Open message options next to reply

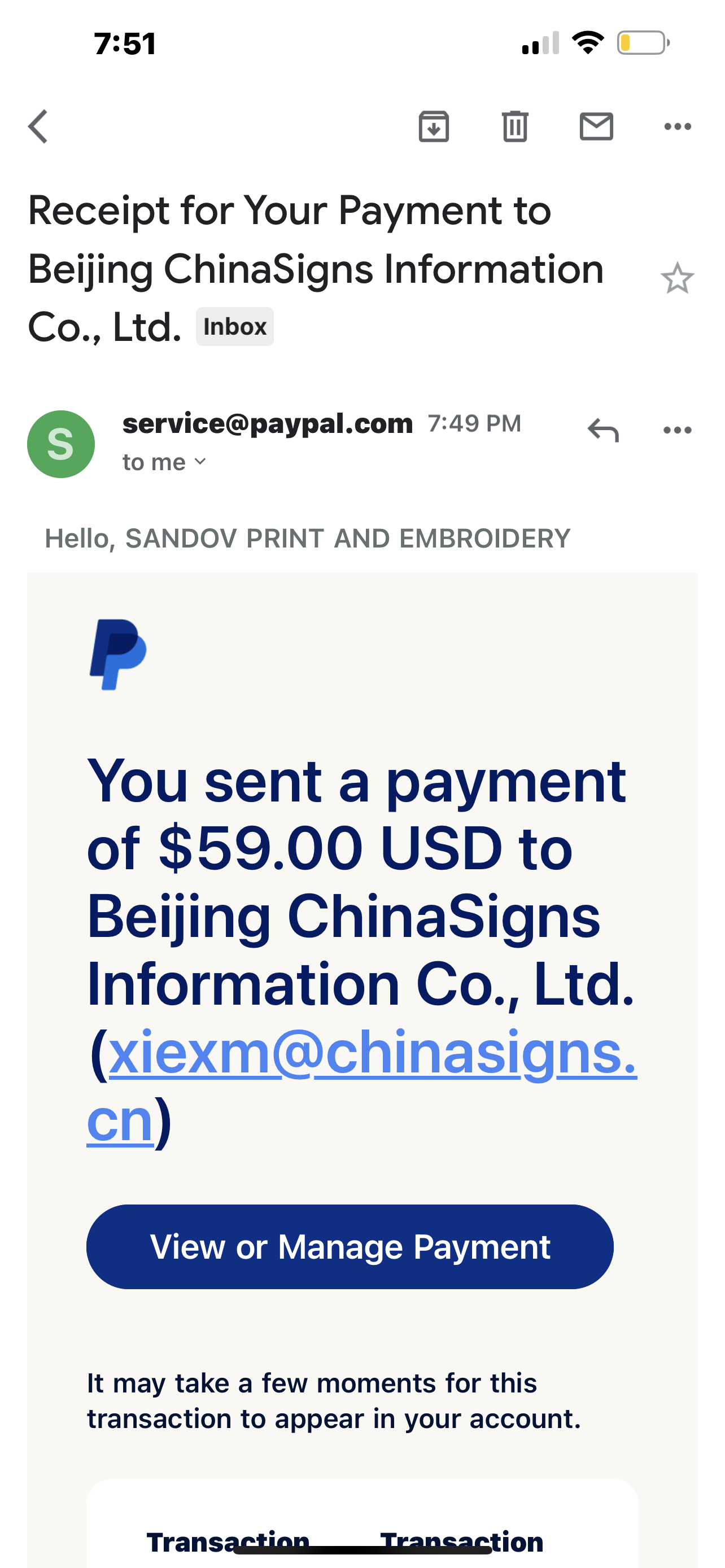coord(678,430)
